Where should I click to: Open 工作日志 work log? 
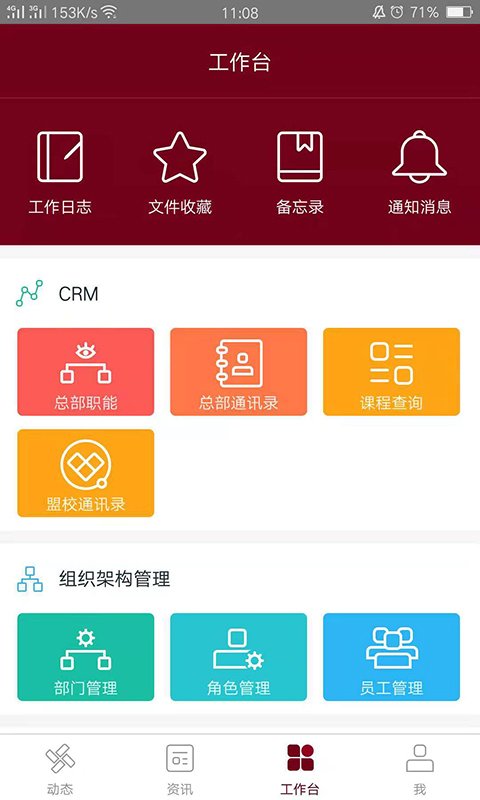click(60, 172)
